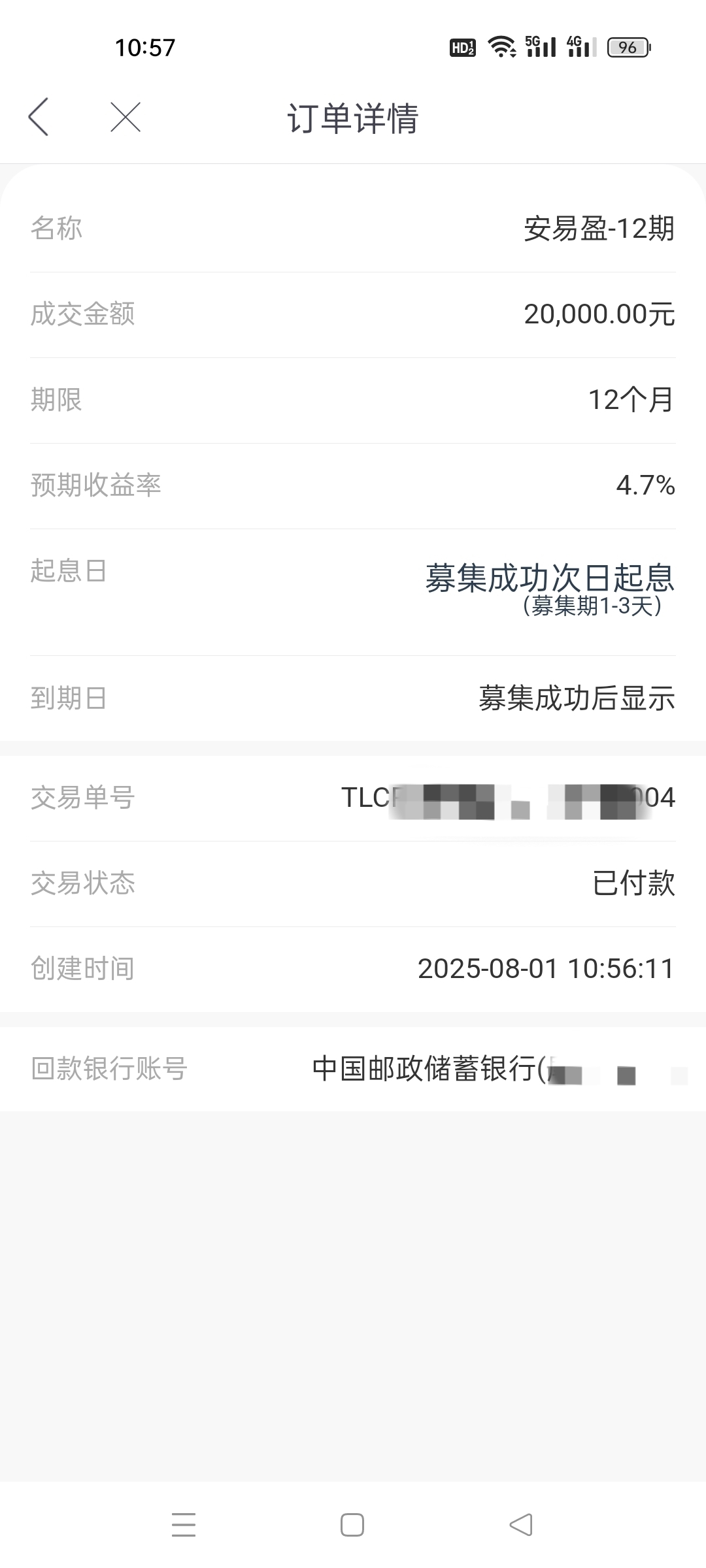Tap the system back triangle button
The width and height of the screenshot is (706, 1568).
521,1525
